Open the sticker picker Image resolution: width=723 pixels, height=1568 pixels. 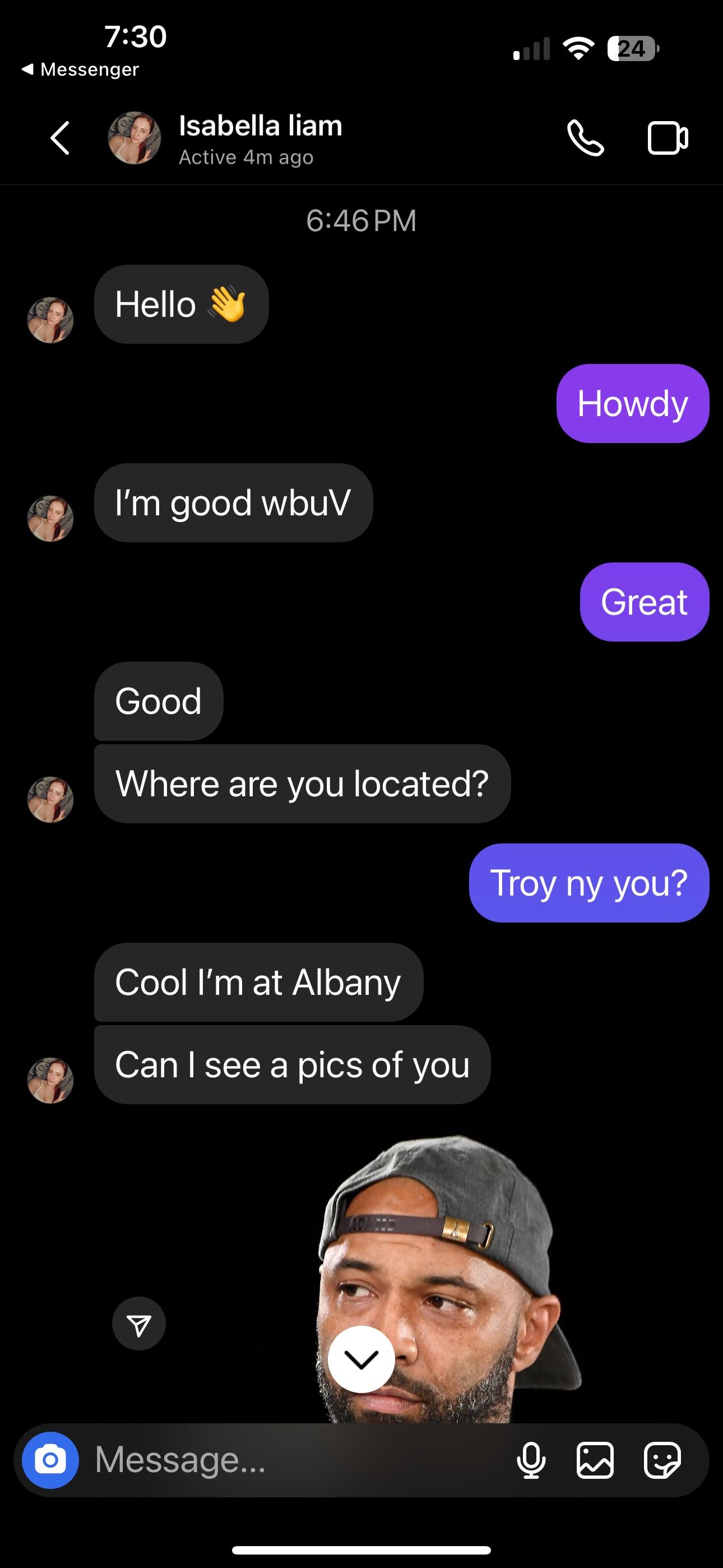click(x=662, y=1460)
